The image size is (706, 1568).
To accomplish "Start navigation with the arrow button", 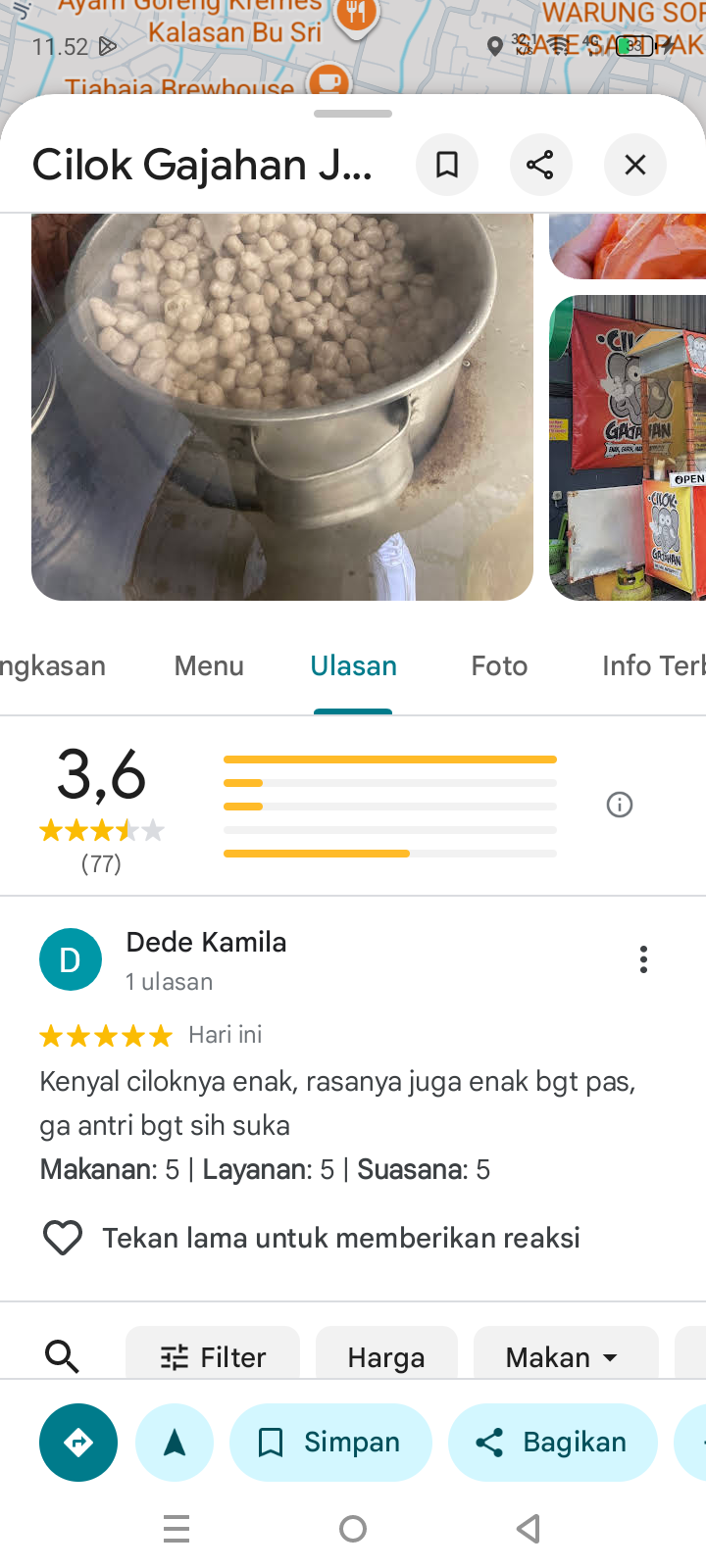I will pyautogui.click(x=175, y=1443).
